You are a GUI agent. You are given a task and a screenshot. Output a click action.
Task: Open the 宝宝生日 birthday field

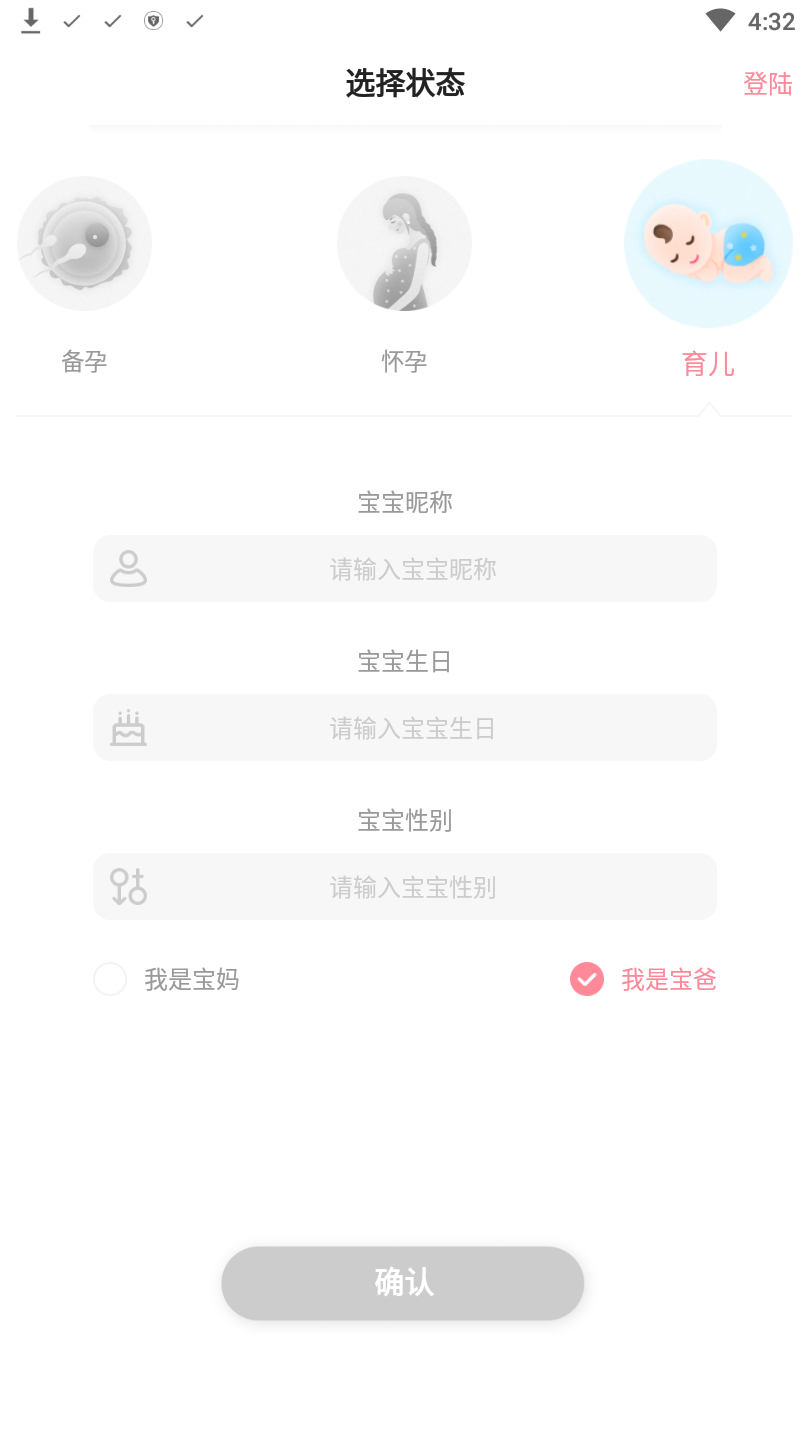pyautogui.click(x=412, y=728)
